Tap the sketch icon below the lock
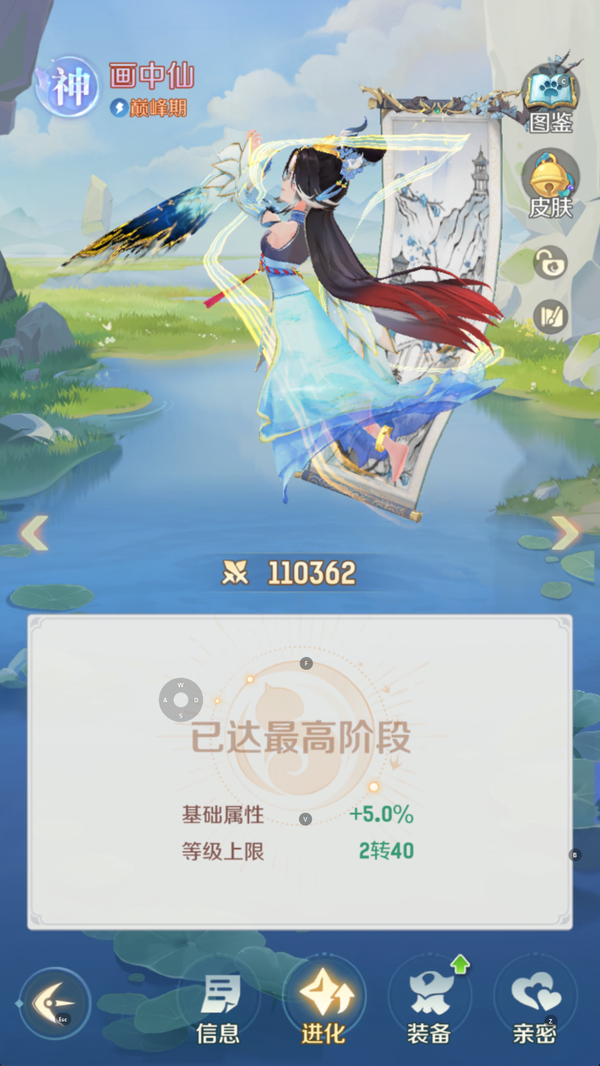The width and height of the screenshot is (600, 1066). (x=550, y=317)
